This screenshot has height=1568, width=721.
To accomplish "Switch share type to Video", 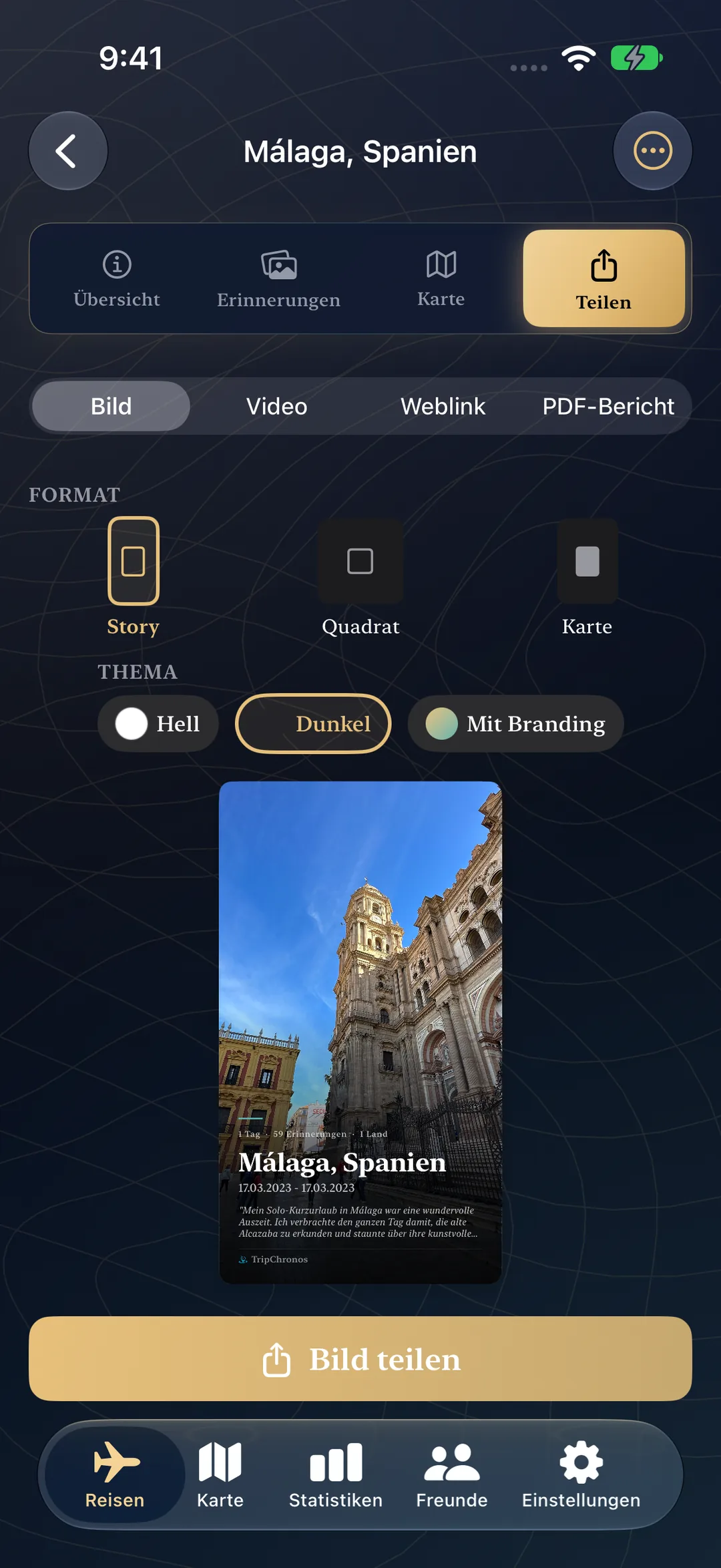I will (x=276, y=406).
